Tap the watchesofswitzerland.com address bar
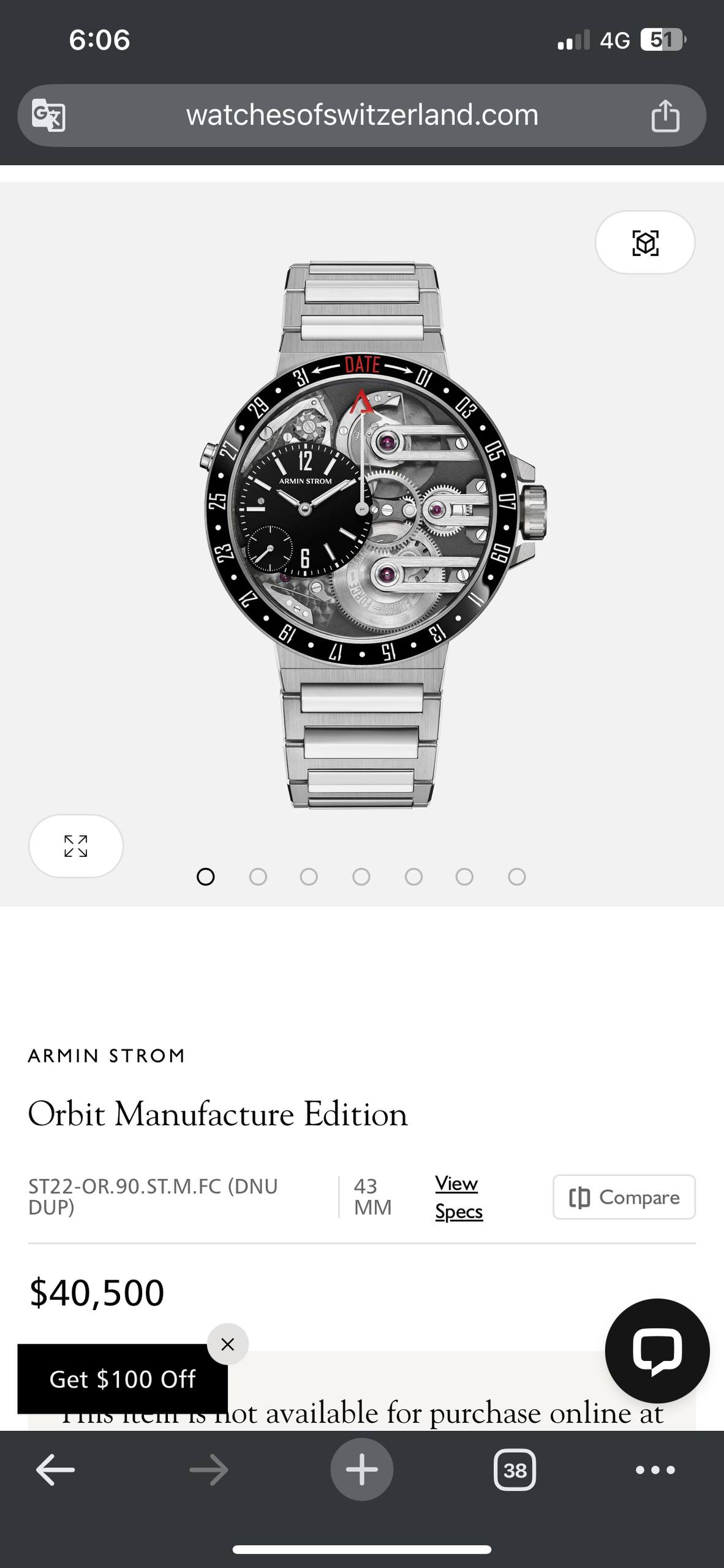 point(361,115)
